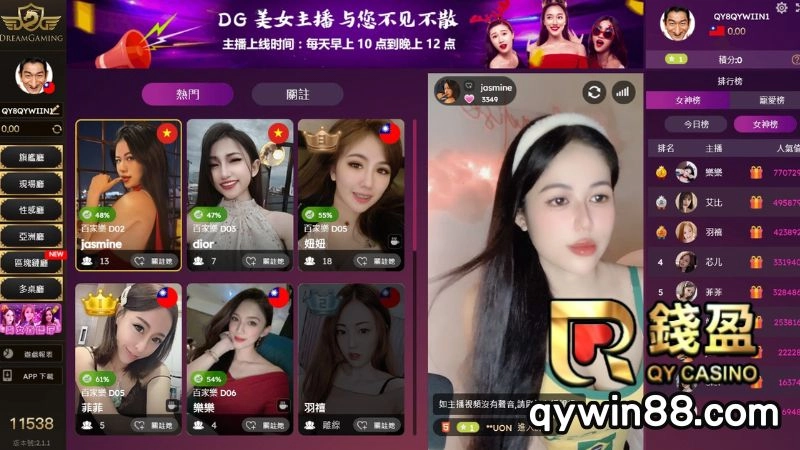Viewport: 800px width, 450px height.
Task: Open the settings gear icon
Action: coord(781,8)
